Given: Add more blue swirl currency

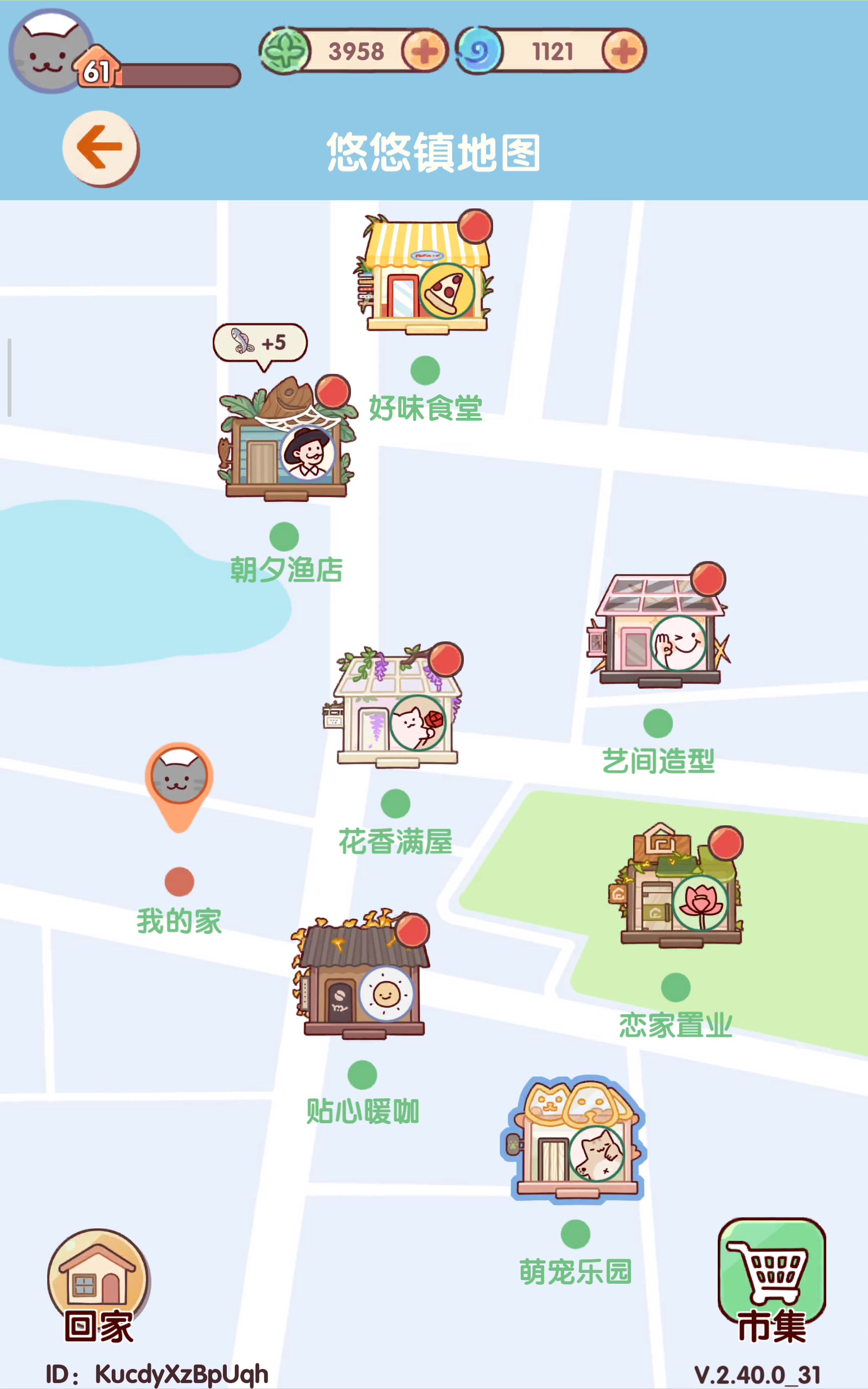Looking at the screenshot, I should (x=624, y=52).
